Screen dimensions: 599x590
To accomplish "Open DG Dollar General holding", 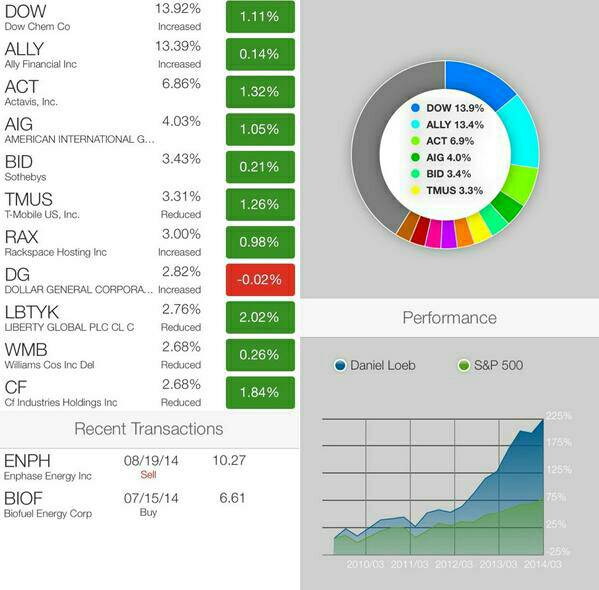I will coord(150,280).
